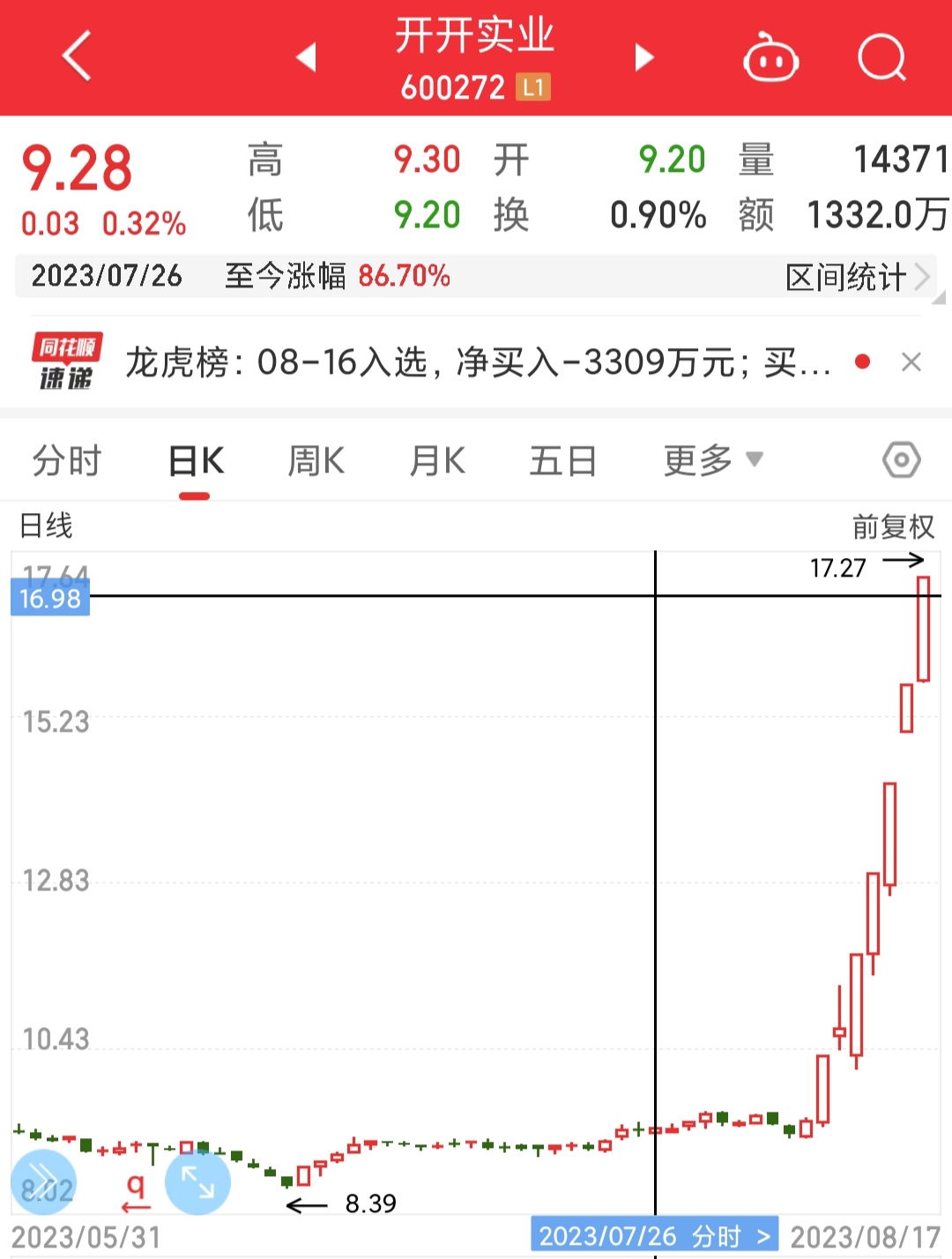952x1259 pixels.
Task: Select the 分时 tab
Action: point(66,459)
